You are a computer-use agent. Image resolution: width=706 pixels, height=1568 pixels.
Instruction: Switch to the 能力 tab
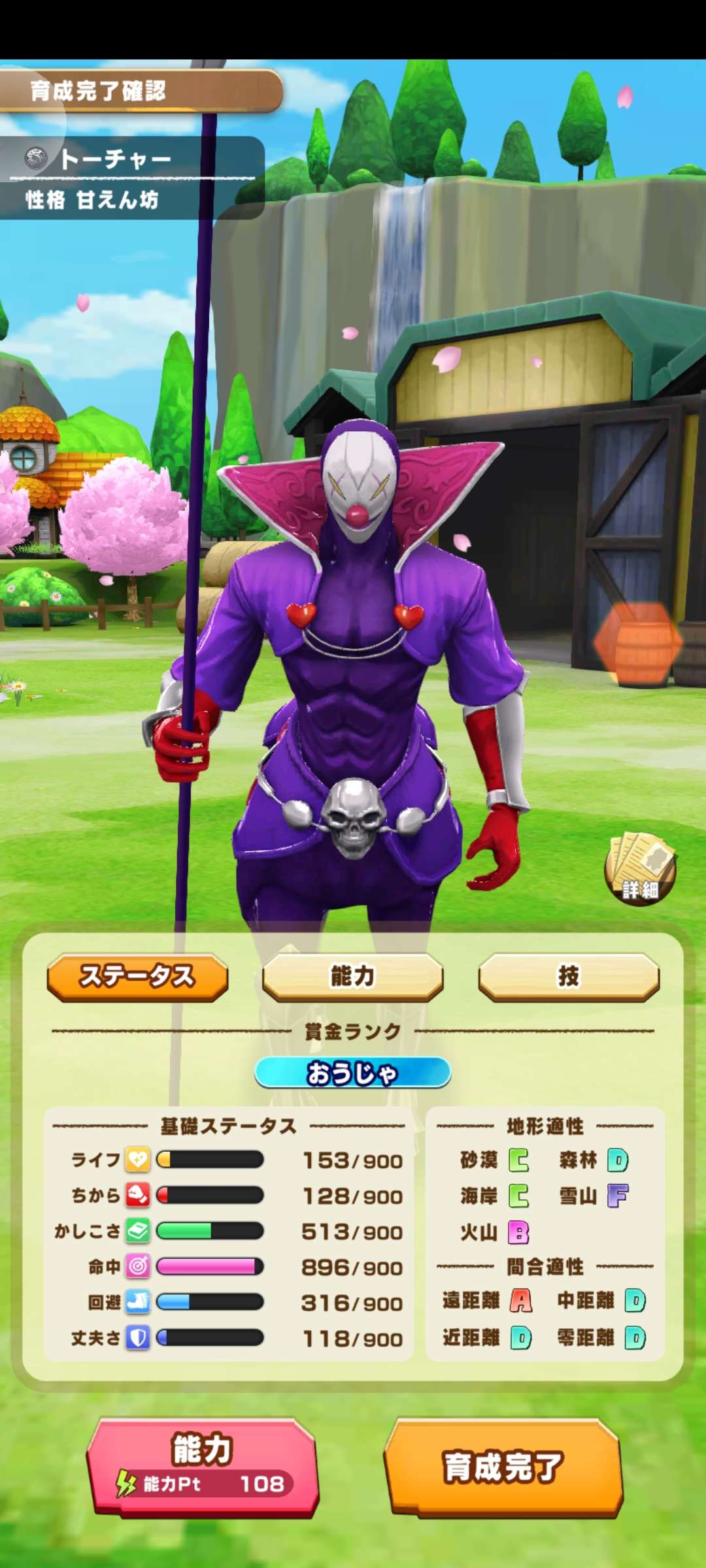[x=352, y=977]
